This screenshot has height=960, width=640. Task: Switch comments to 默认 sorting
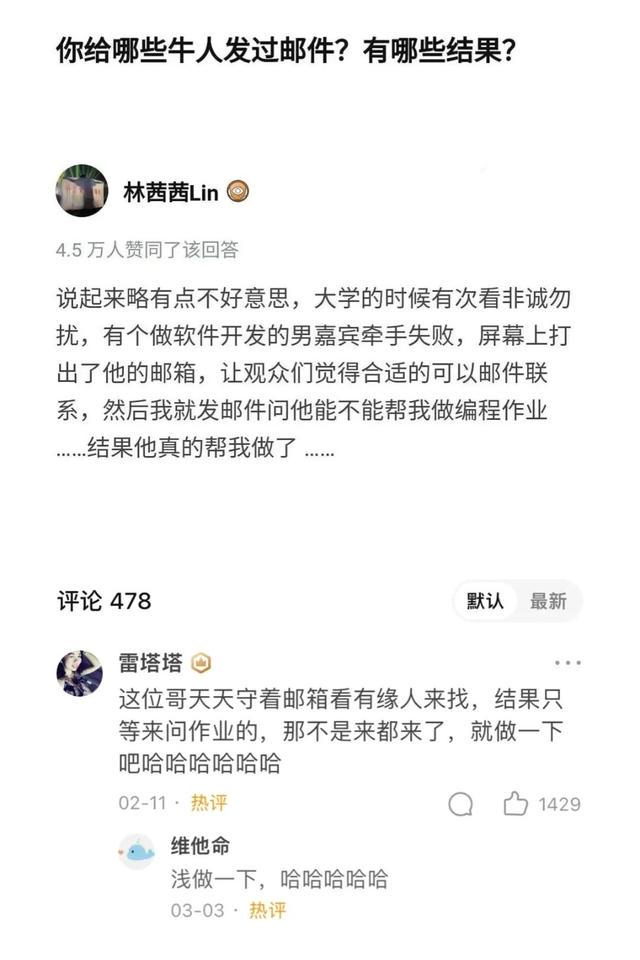pyautogui.click(x=485, y=601)
